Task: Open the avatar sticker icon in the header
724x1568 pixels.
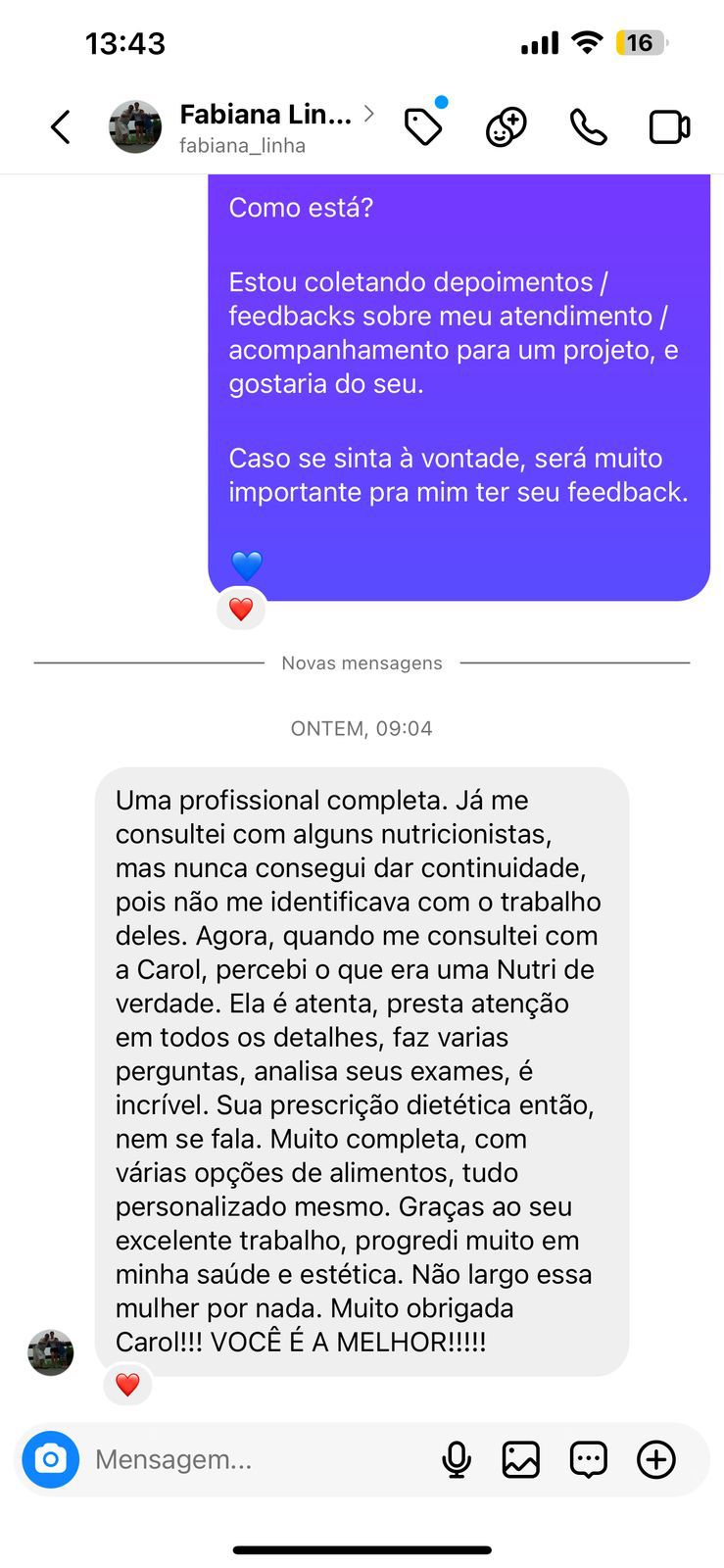Action: coord(506,126)
